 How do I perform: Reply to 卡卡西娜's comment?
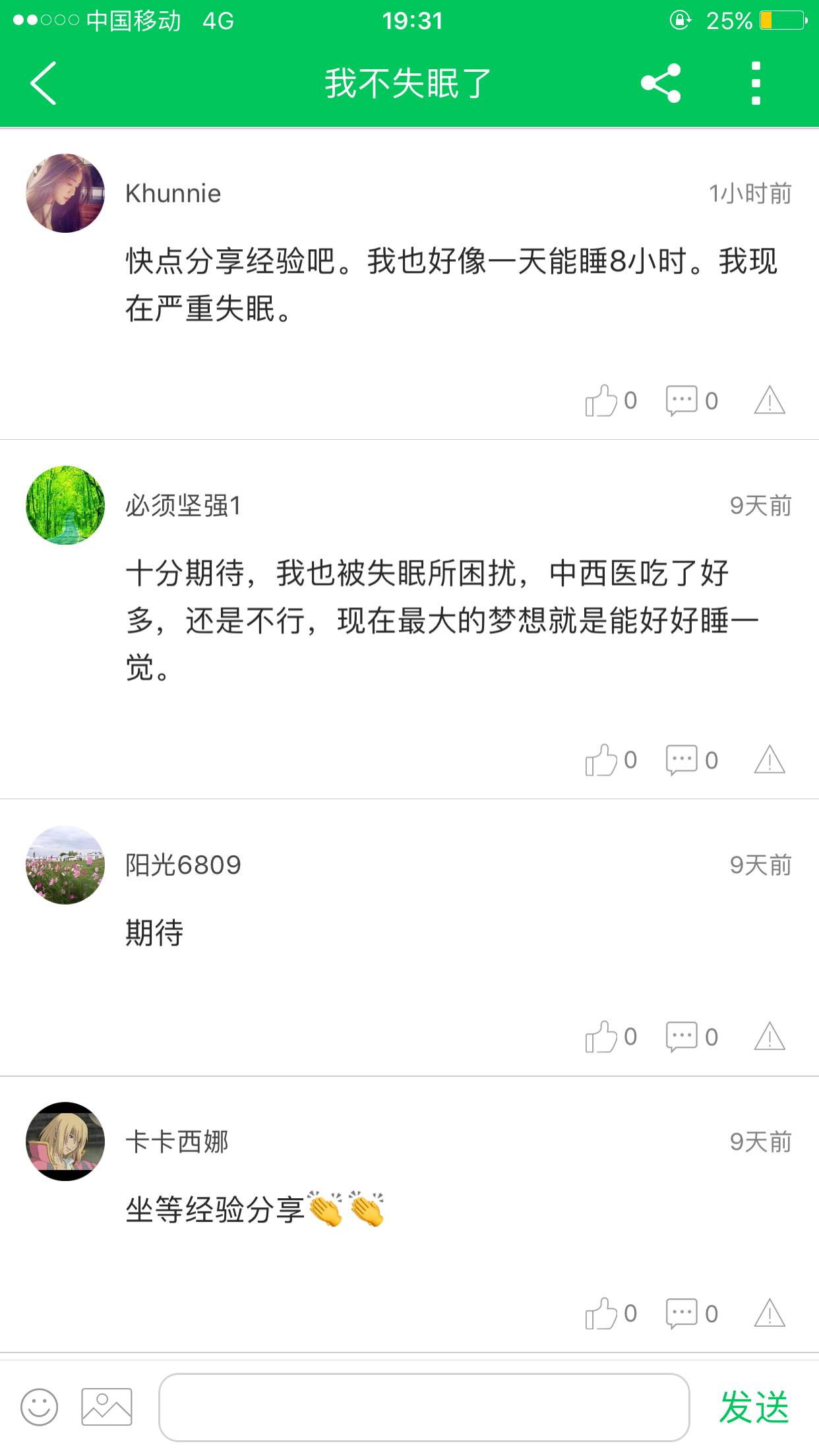pos(682,1314)
